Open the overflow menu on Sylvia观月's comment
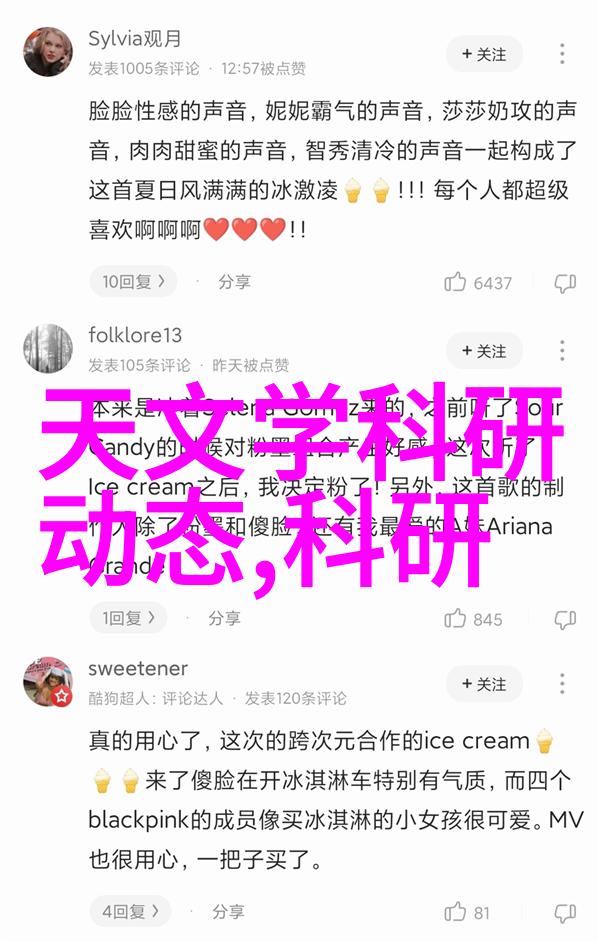 [x=563, y=54]
